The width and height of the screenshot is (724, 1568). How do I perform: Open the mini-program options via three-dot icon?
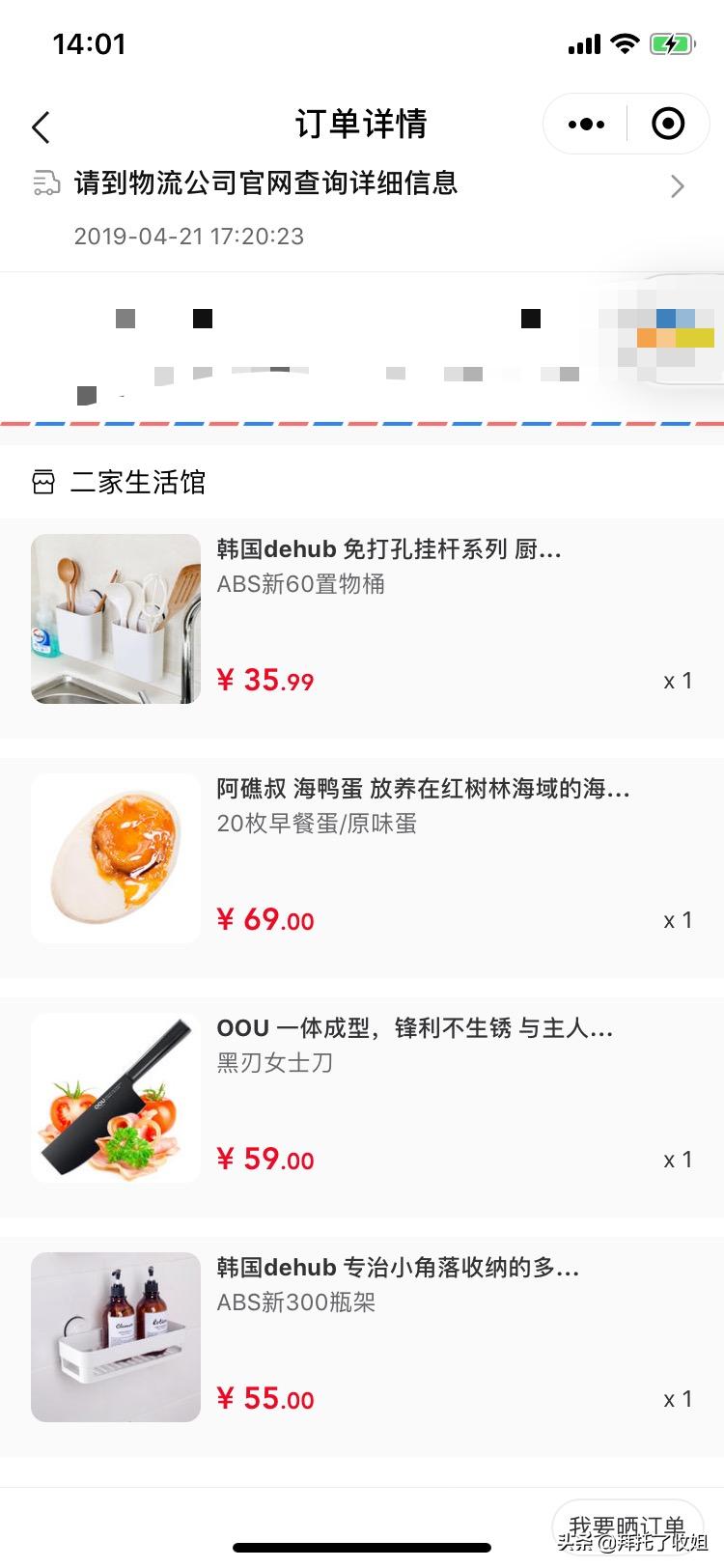coord(583,124)
